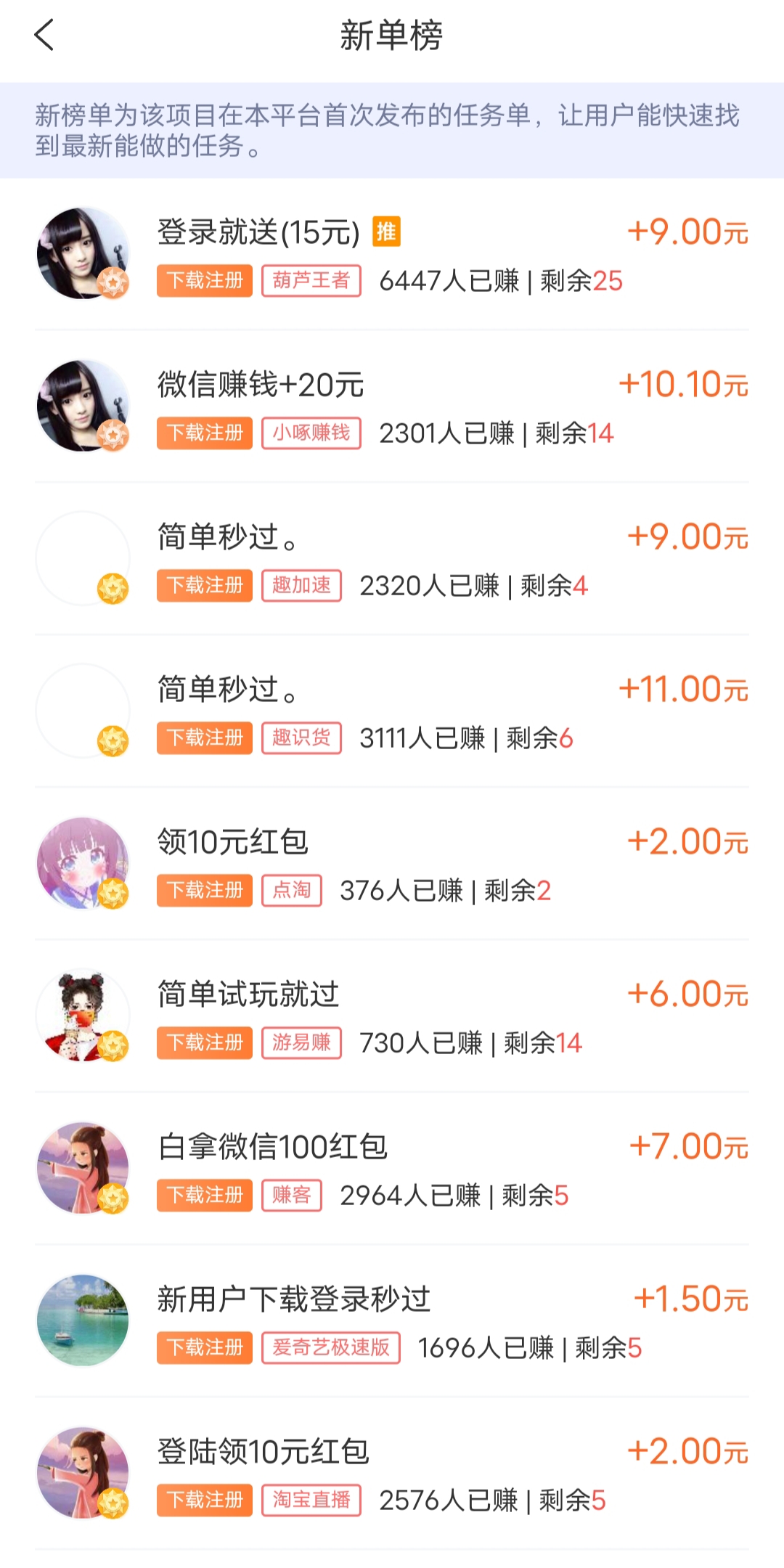
Task: Go back using the top-left arrow
Action: tap(44, 35)
